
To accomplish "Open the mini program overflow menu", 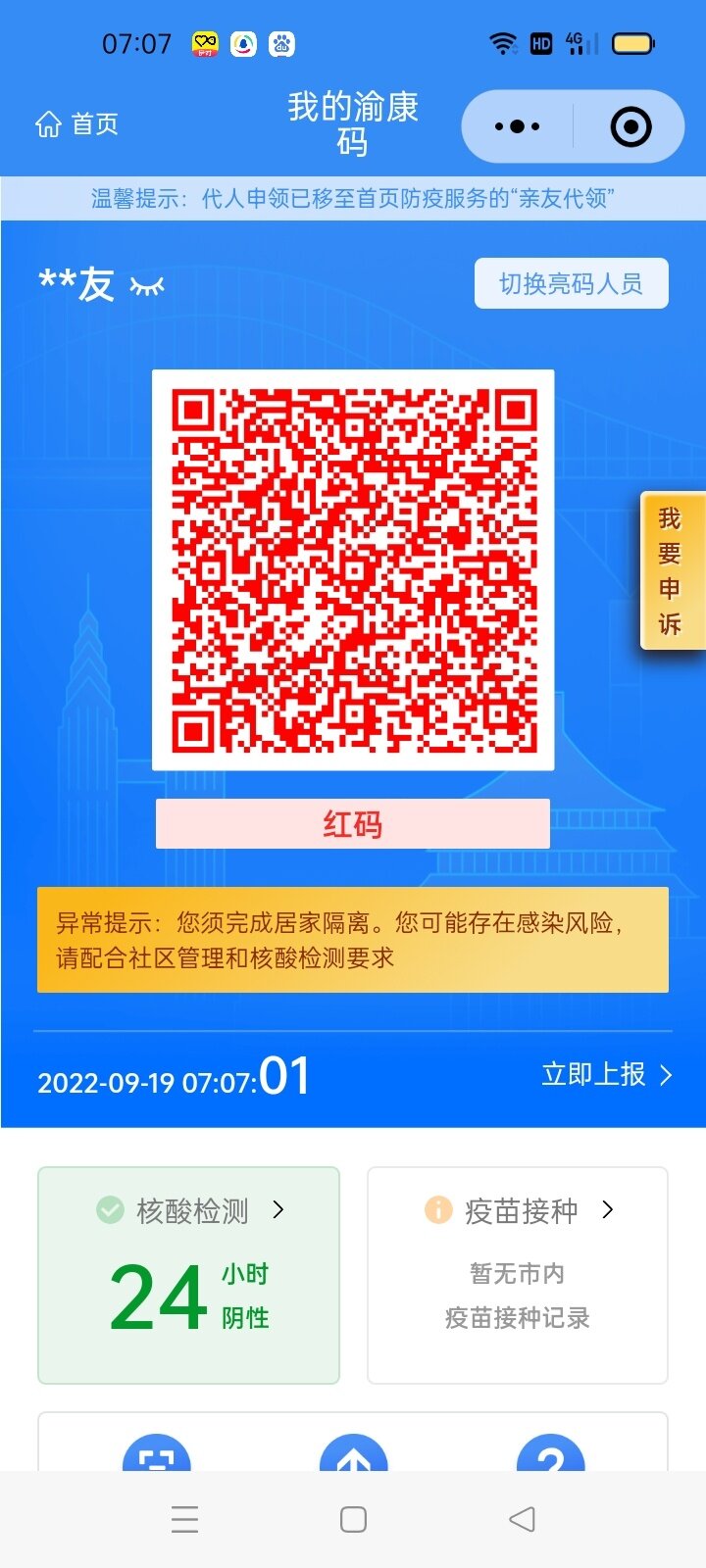I will tap(518, 126).
